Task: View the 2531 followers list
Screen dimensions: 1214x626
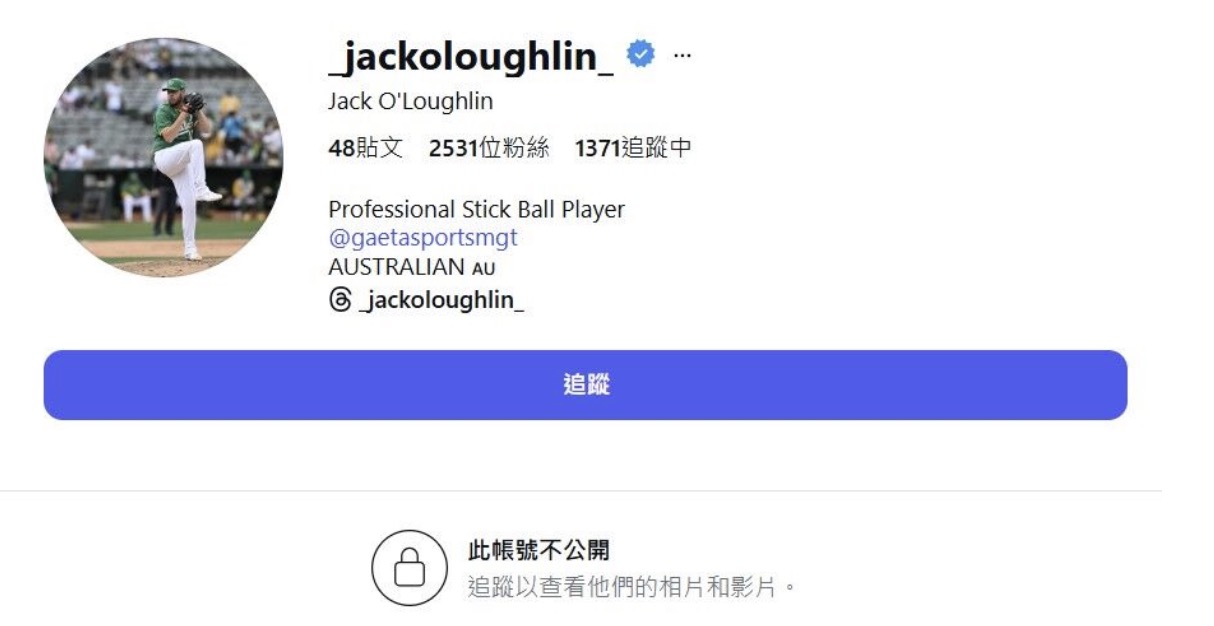Action: click(489, 149)
